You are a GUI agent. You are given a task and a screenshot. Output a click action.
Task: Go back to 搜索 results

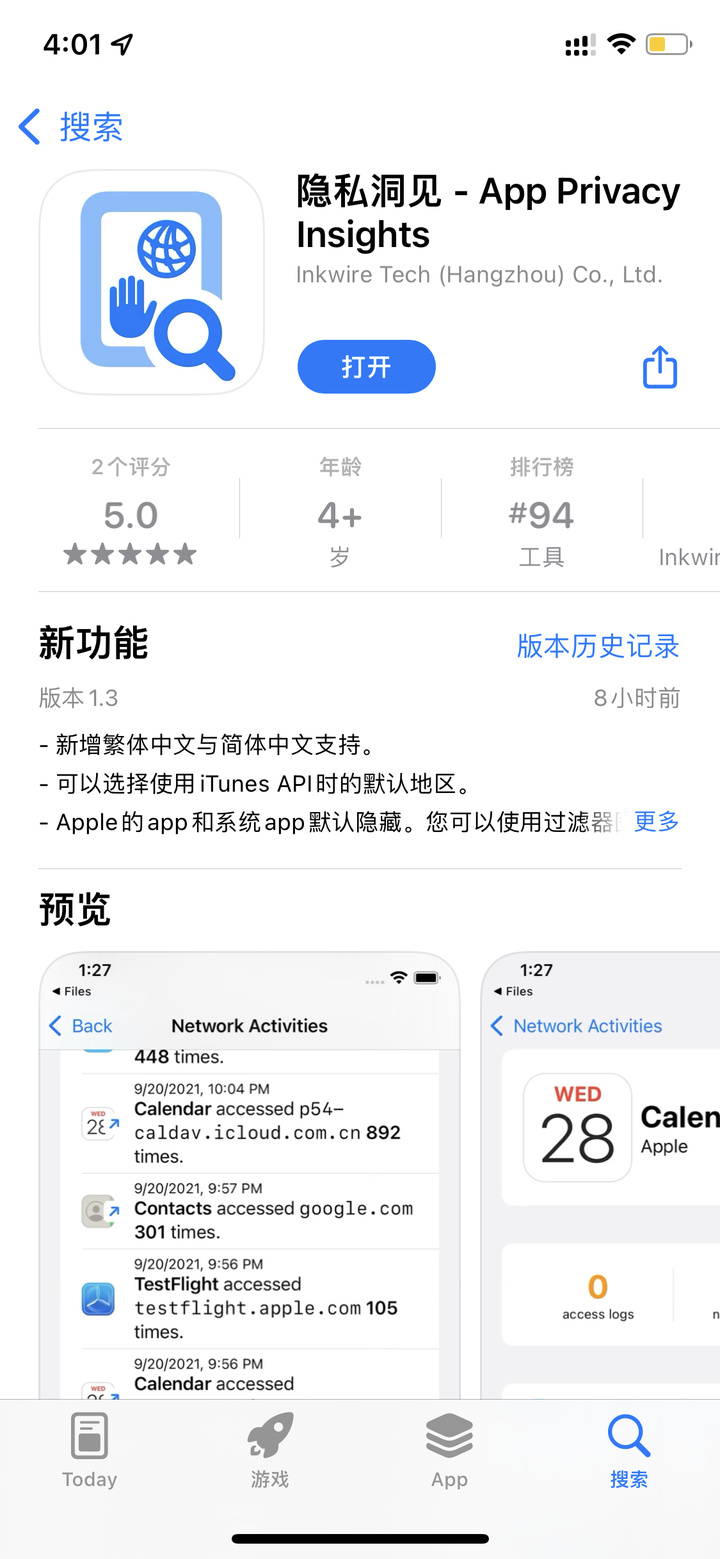tap(70, 127)
